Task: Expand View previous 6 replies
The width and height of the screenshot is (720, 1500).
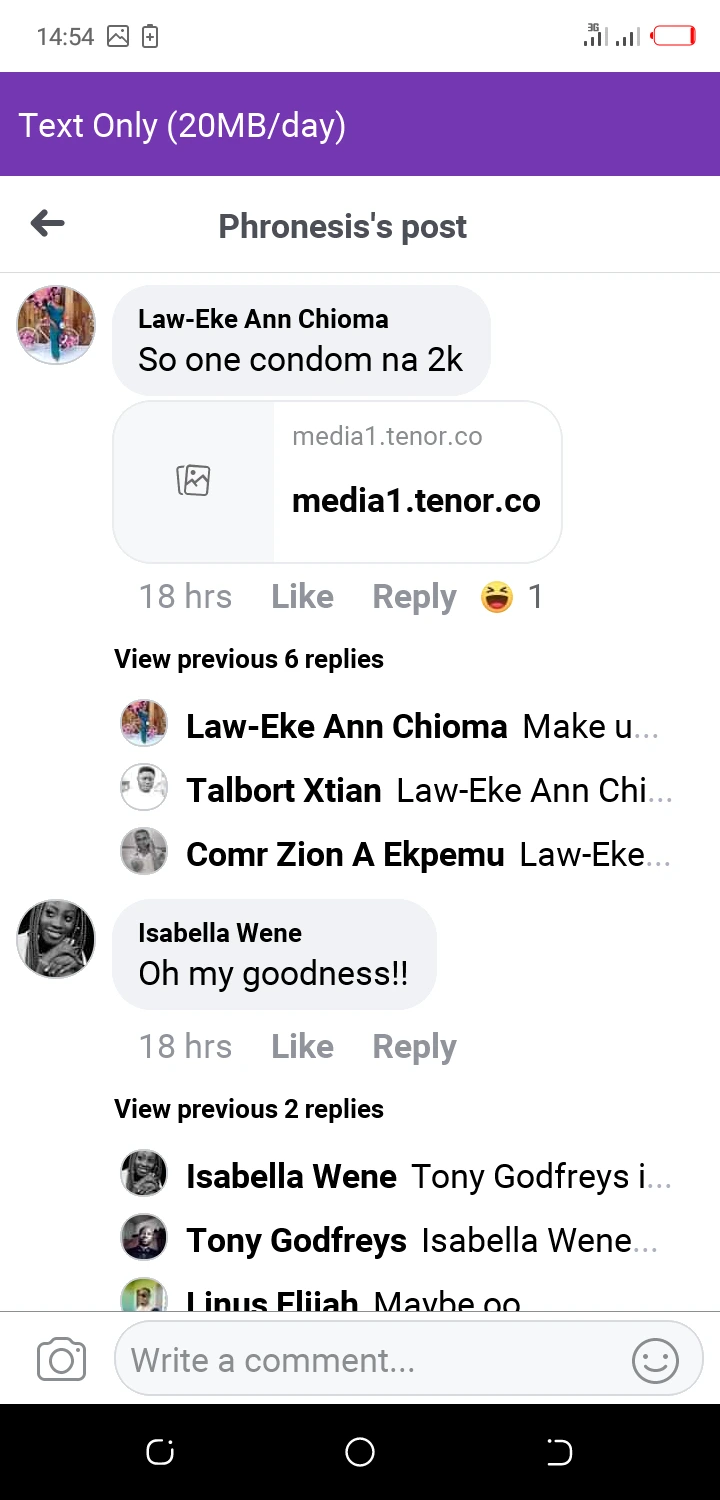Action: tap(249, 659)
